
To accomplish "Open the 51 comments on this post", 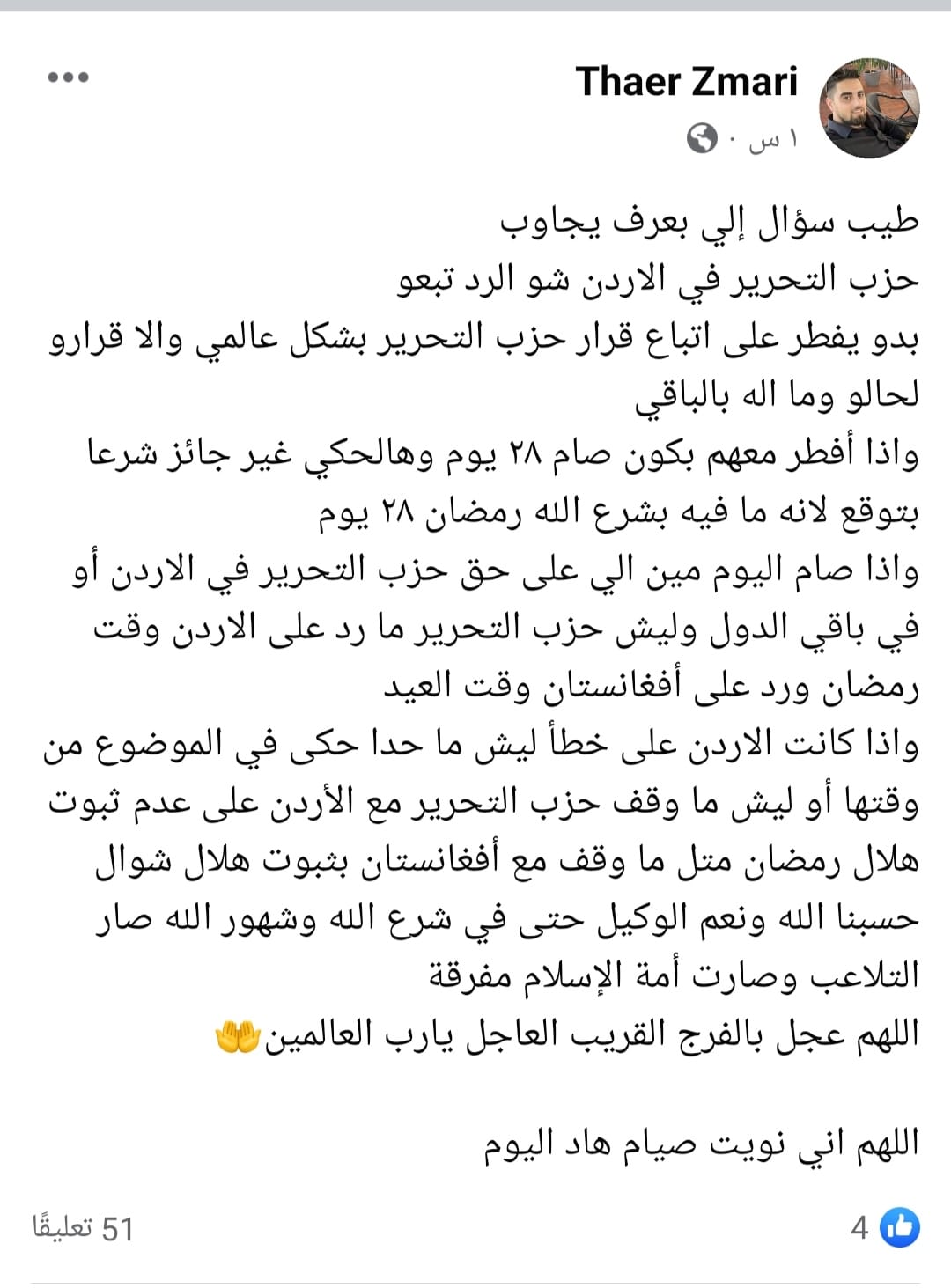I will coord(84,1228).
